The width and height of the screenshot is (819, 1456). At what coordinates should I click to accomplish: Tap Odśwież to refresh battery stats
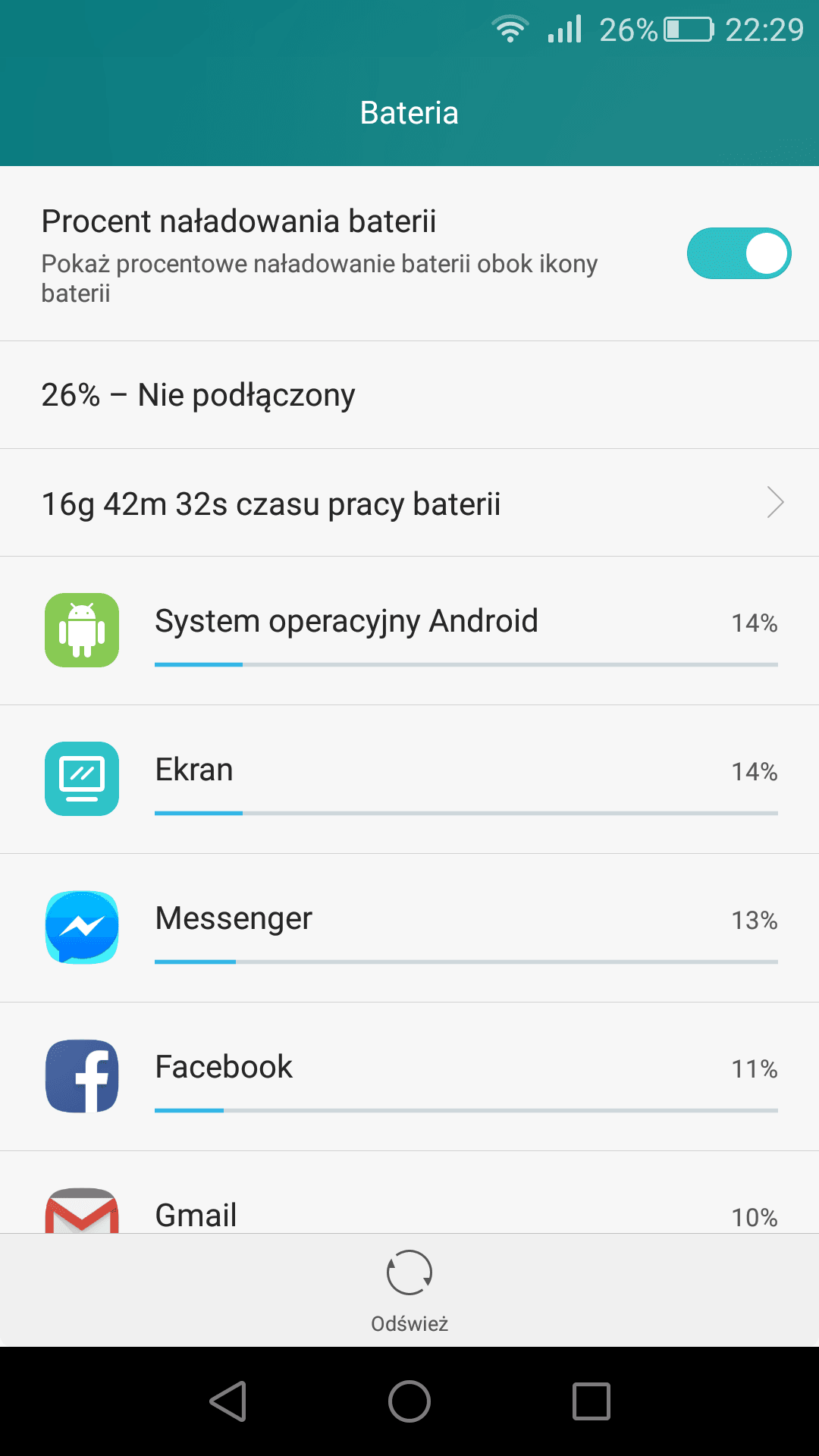pyautogui.click(x=409, y=1291)
